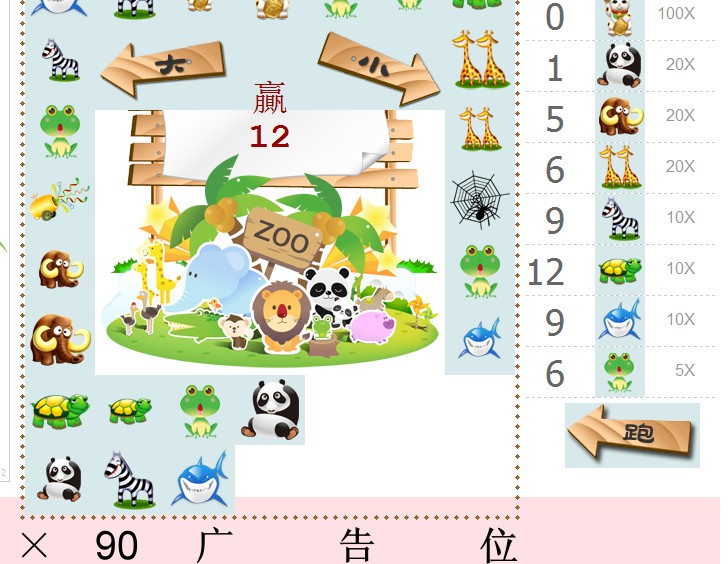Close the ad banner with ×

point(34,546)
